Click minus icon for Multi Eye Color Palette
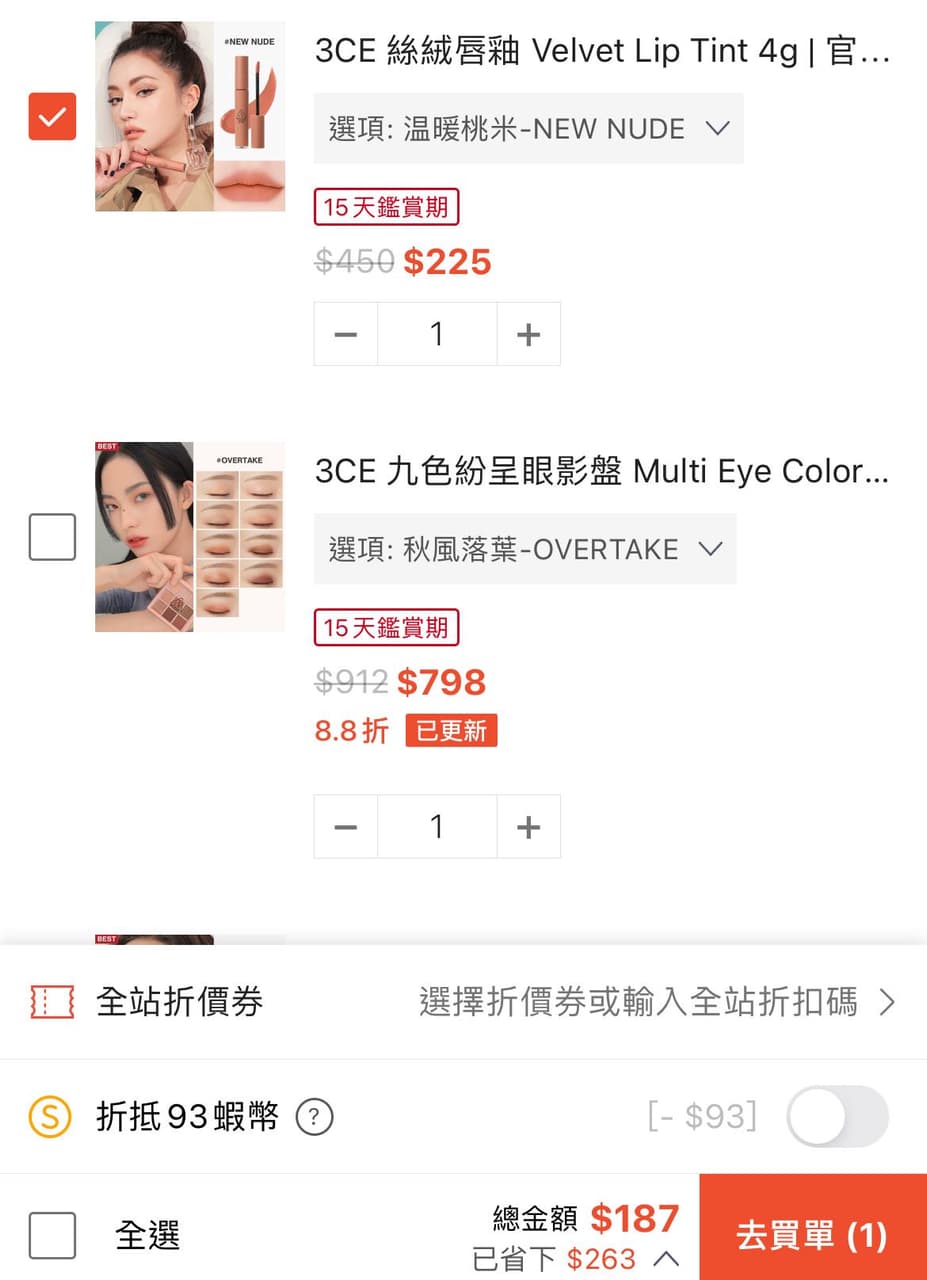The width and height of the screenshot is (927, 1280). coord(345,826)
